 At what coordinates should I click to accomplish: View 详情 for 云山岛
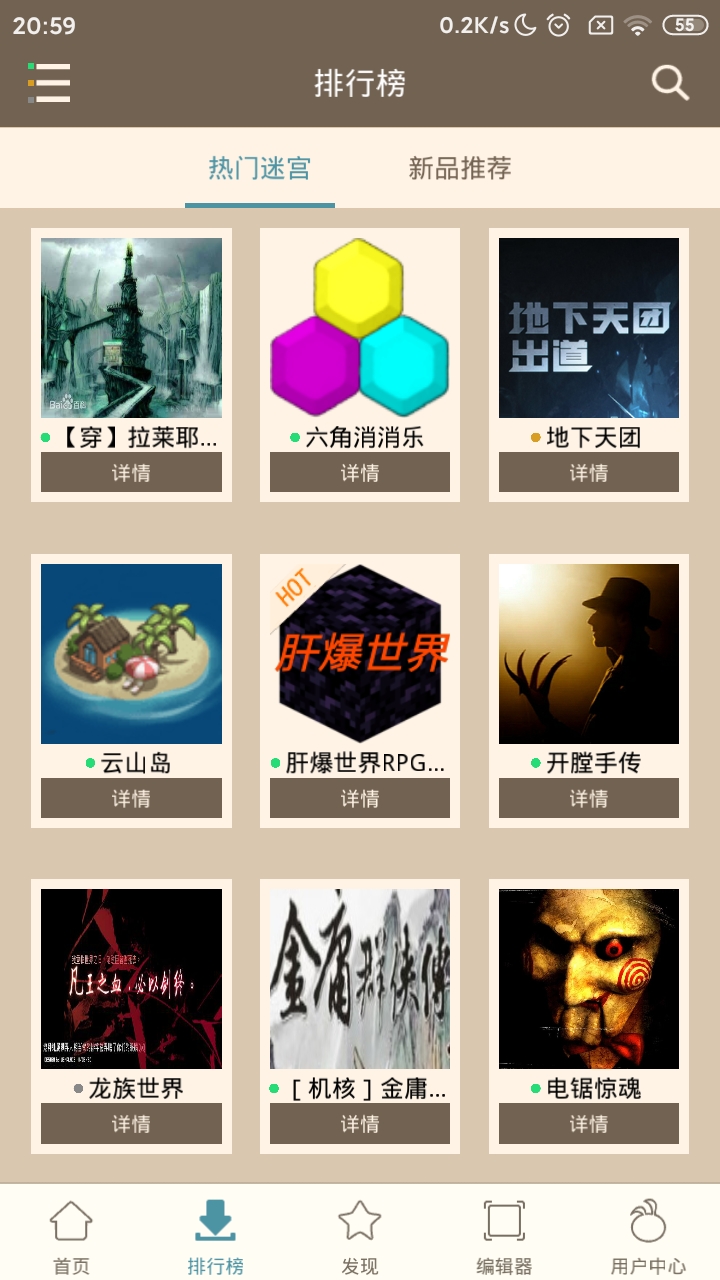tap(131, 798)
